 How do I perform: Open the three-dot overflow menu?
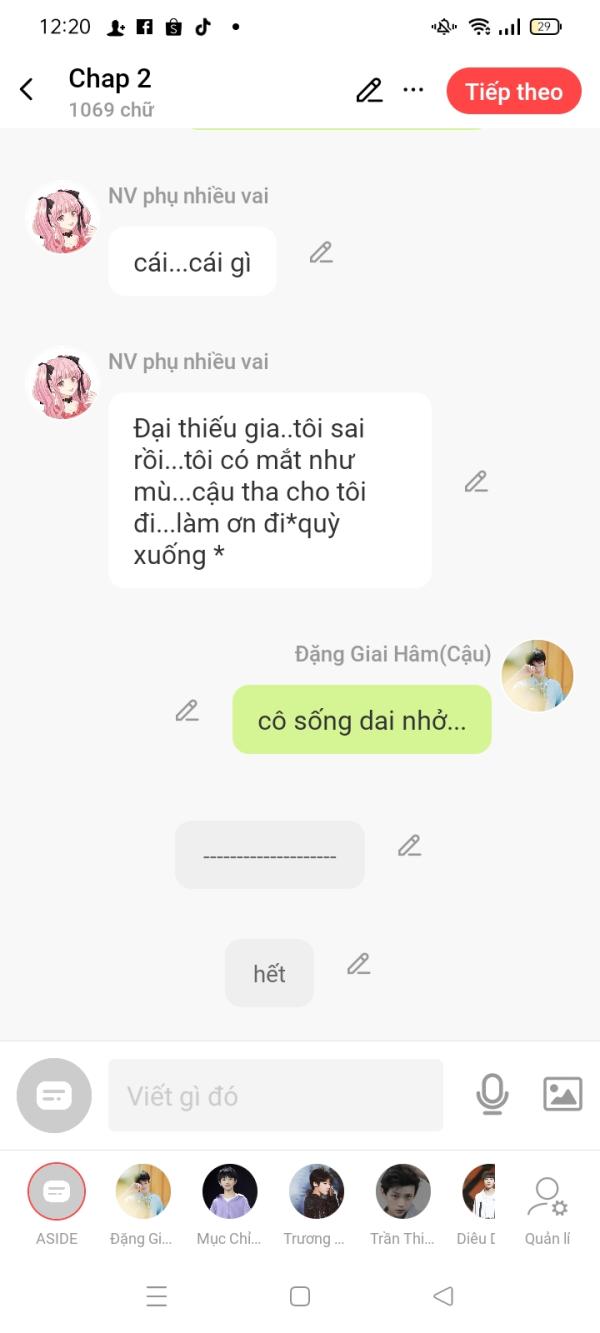[x=413, y=90]
